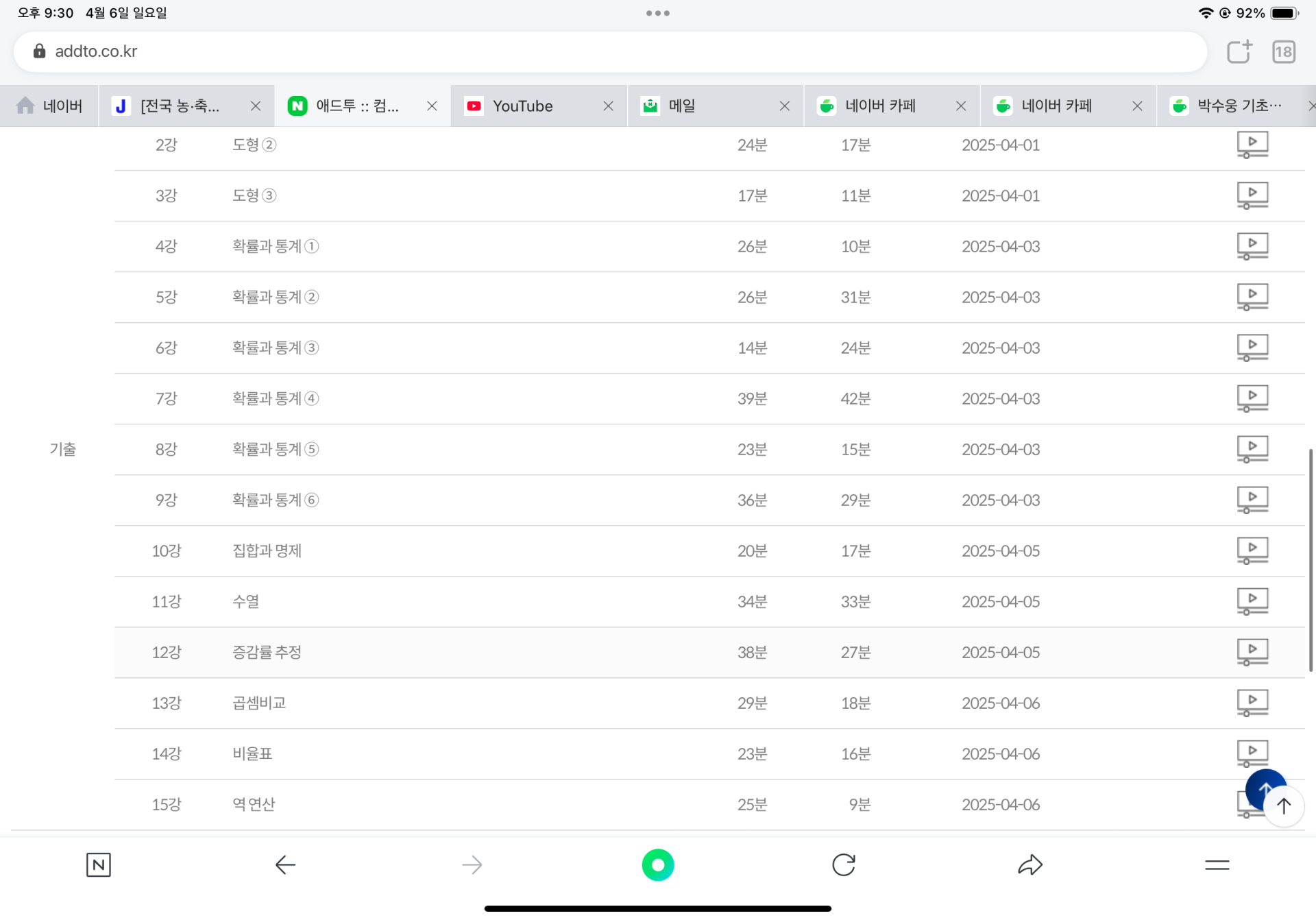The image size is (1316, 920).
Task: Play lecture 14강 비율표
Action: [x=1252, y=753]
